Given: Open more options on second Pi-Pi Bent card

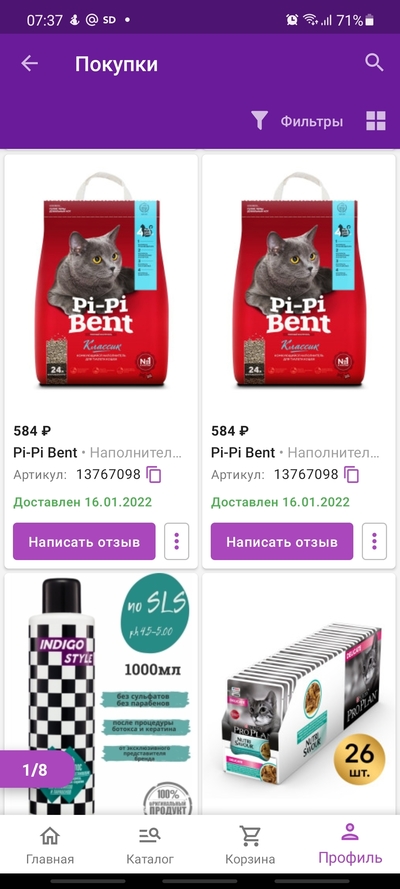Looking at the screenshot, I should pos(374,541).
